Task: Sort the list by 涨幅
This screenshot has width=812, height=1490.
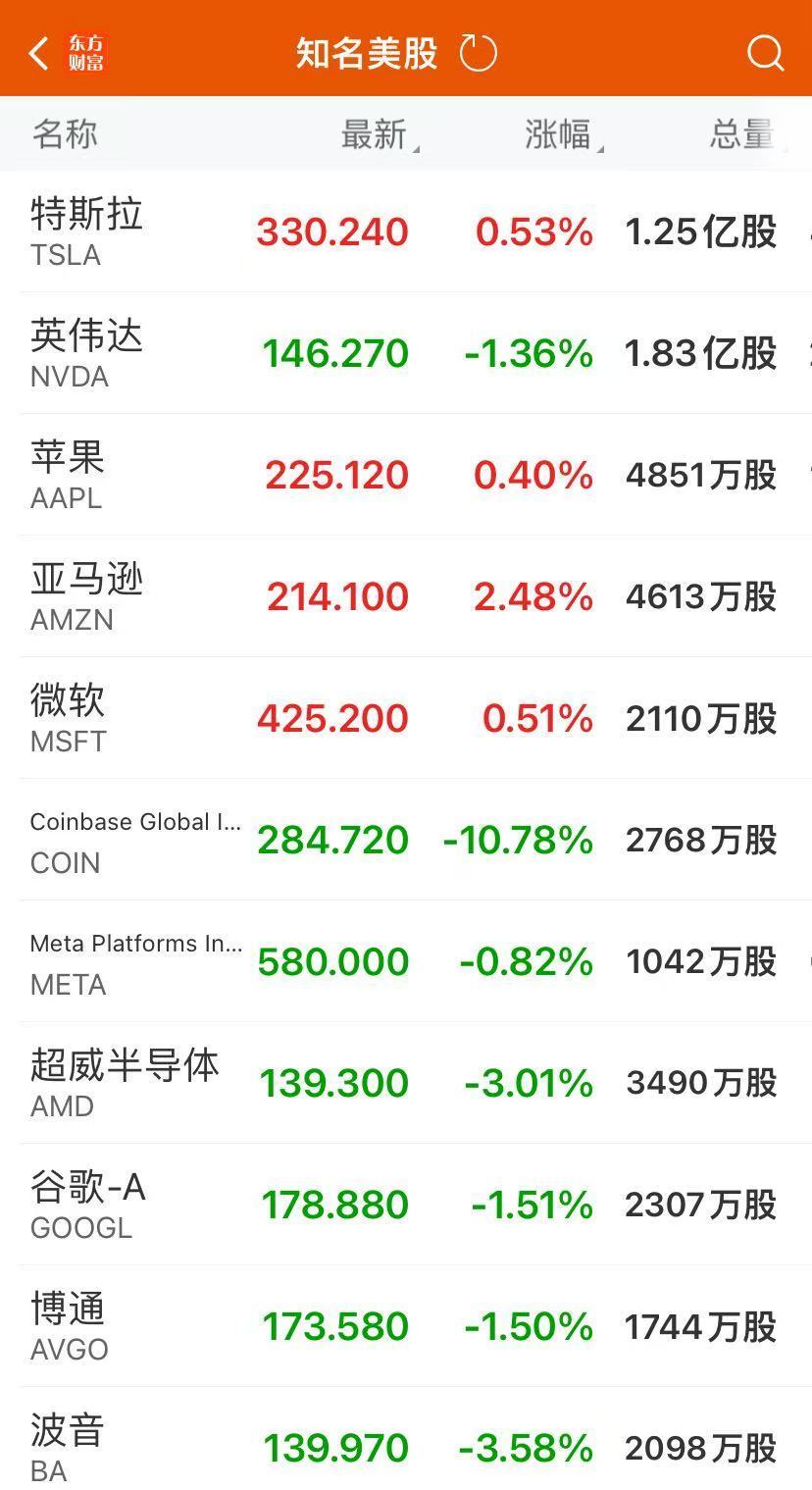Action: pos(563,134)
